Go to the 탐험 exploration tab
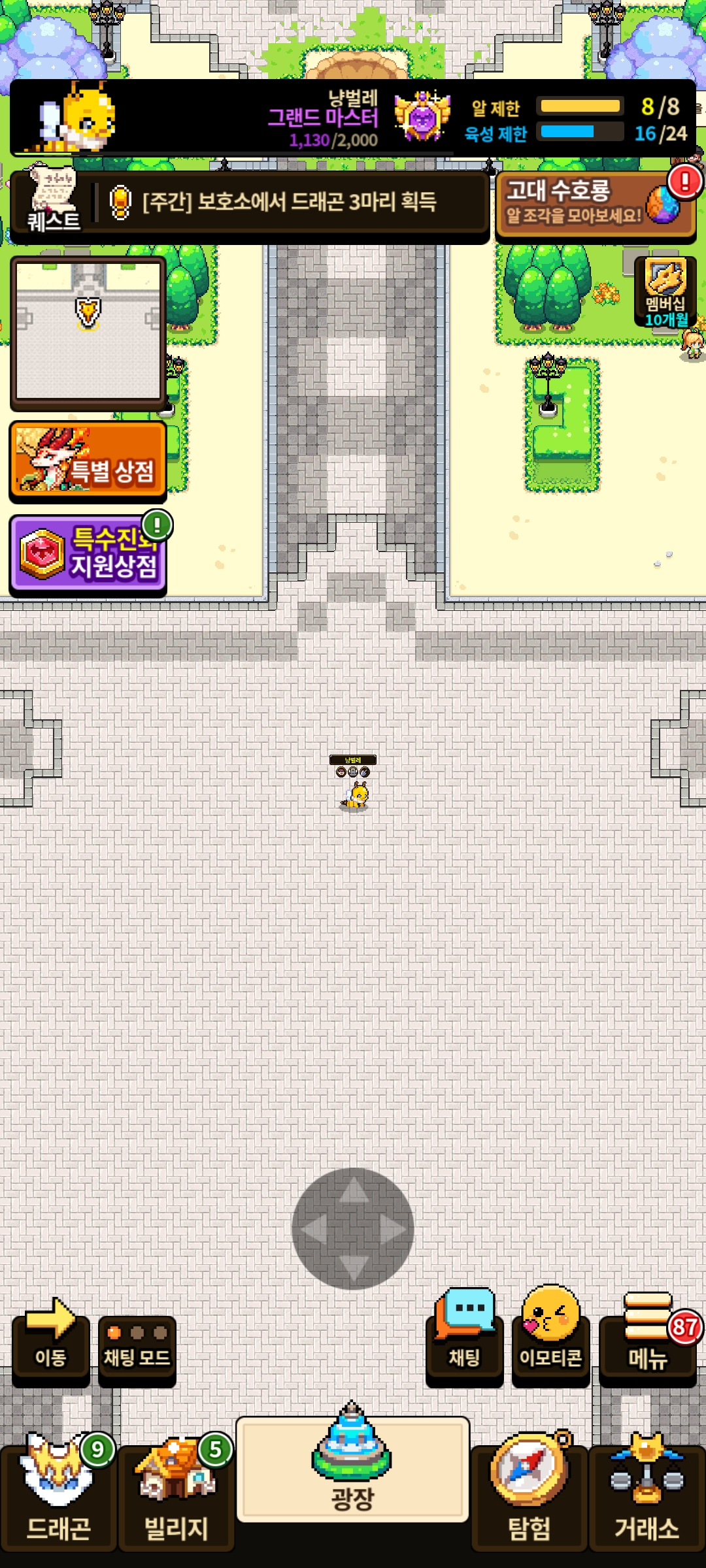The height and width of the screenshot is (1568, 706). 529,1496
